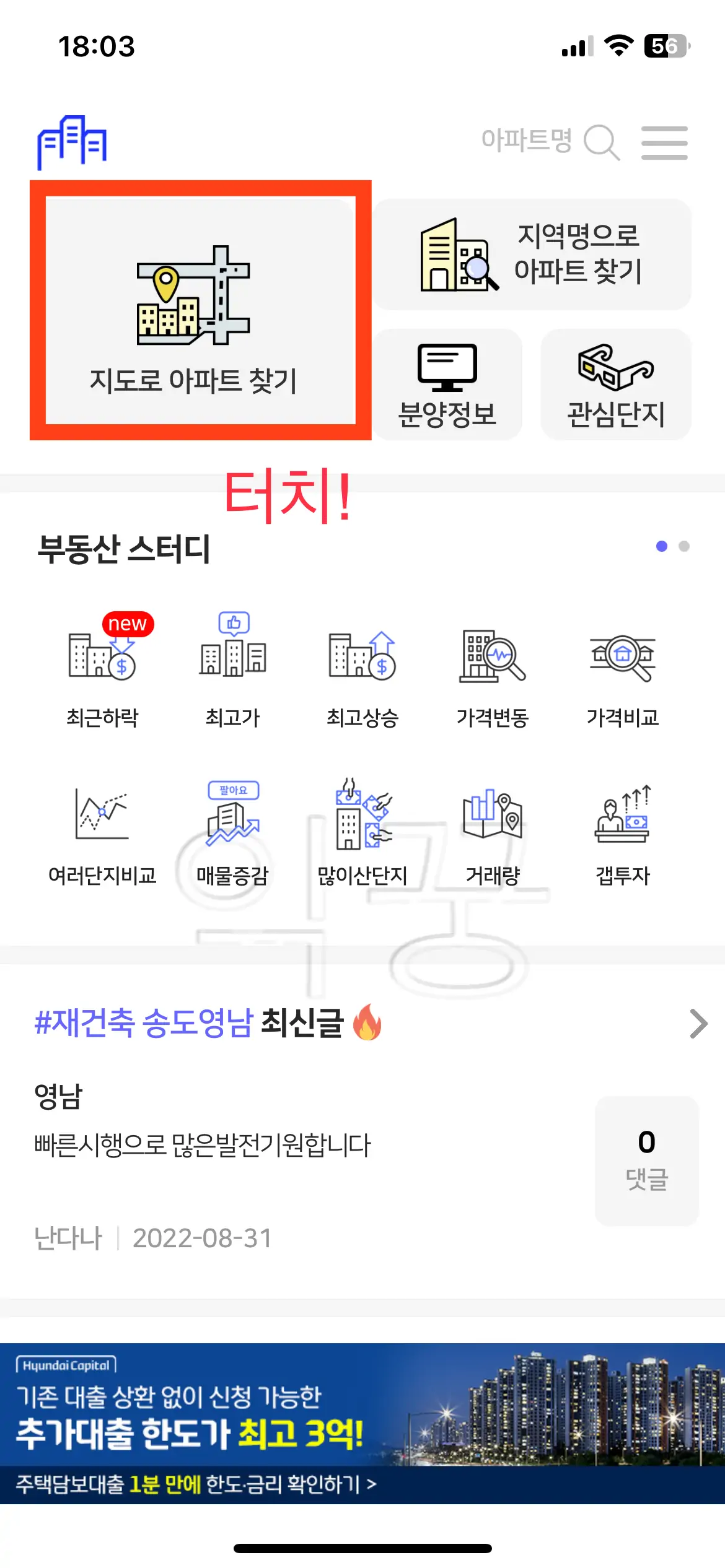Select the 갭투자 (gap investment) icon
The height and width of the screenshot is (1568, 725).
coord(623,824)
